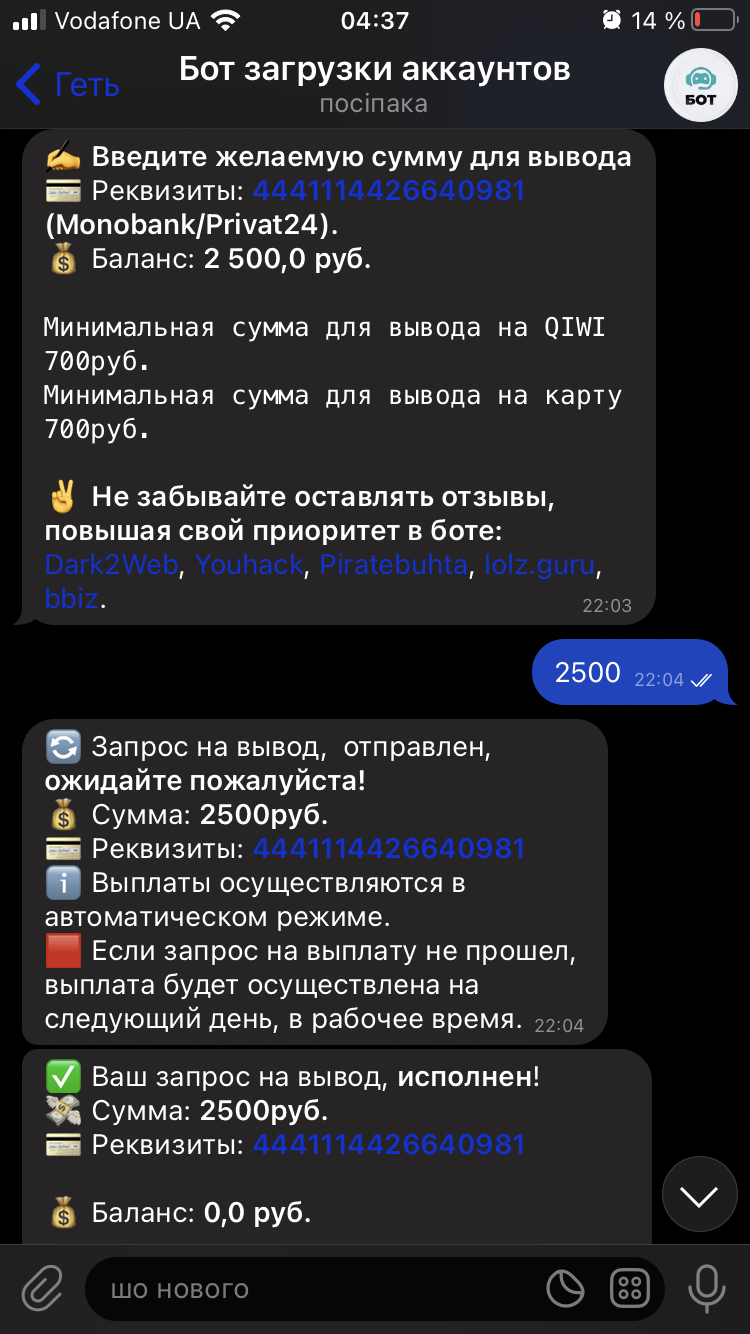Screen dimensions: 750x1334
Task: Go back via the Геть button
Action: click(68, 85)
